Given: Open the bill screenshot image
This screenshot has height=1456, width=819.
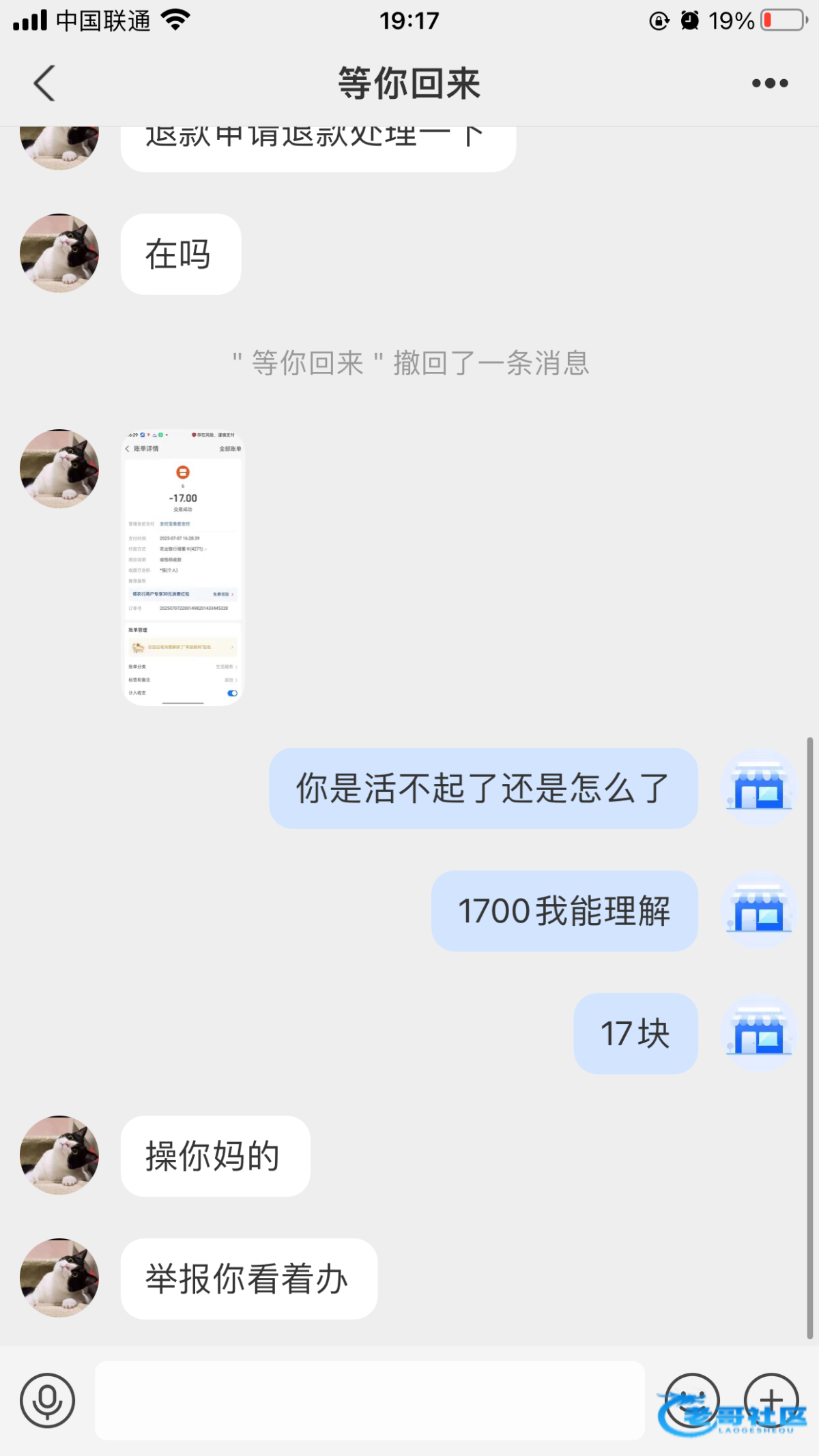Looking at the screenshot, I should click(183, 567).
